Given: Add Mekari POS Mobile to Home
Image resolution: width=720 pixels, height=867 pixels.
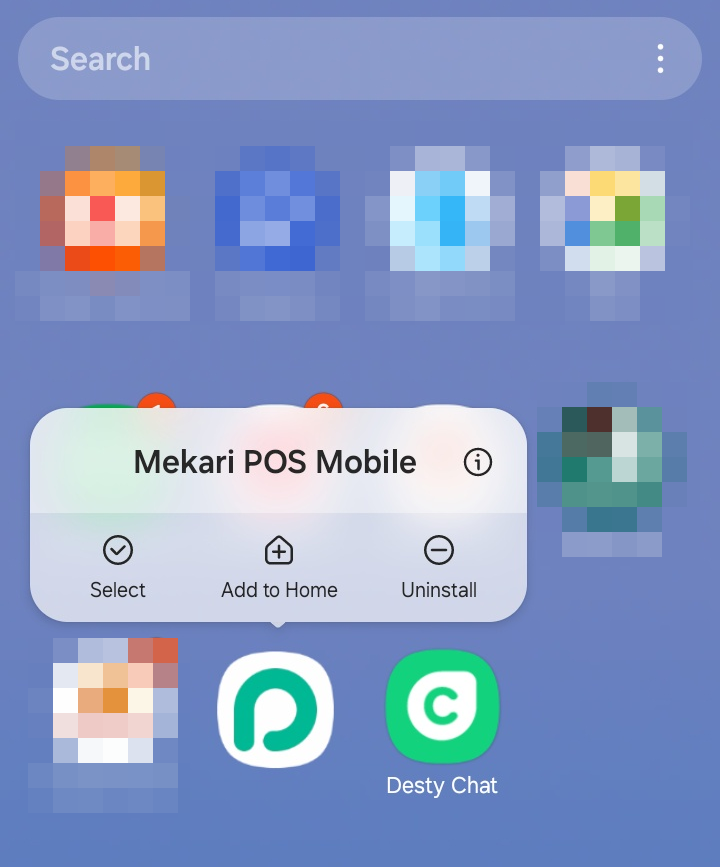Looking at the screenshot, I should pos(279,567).
